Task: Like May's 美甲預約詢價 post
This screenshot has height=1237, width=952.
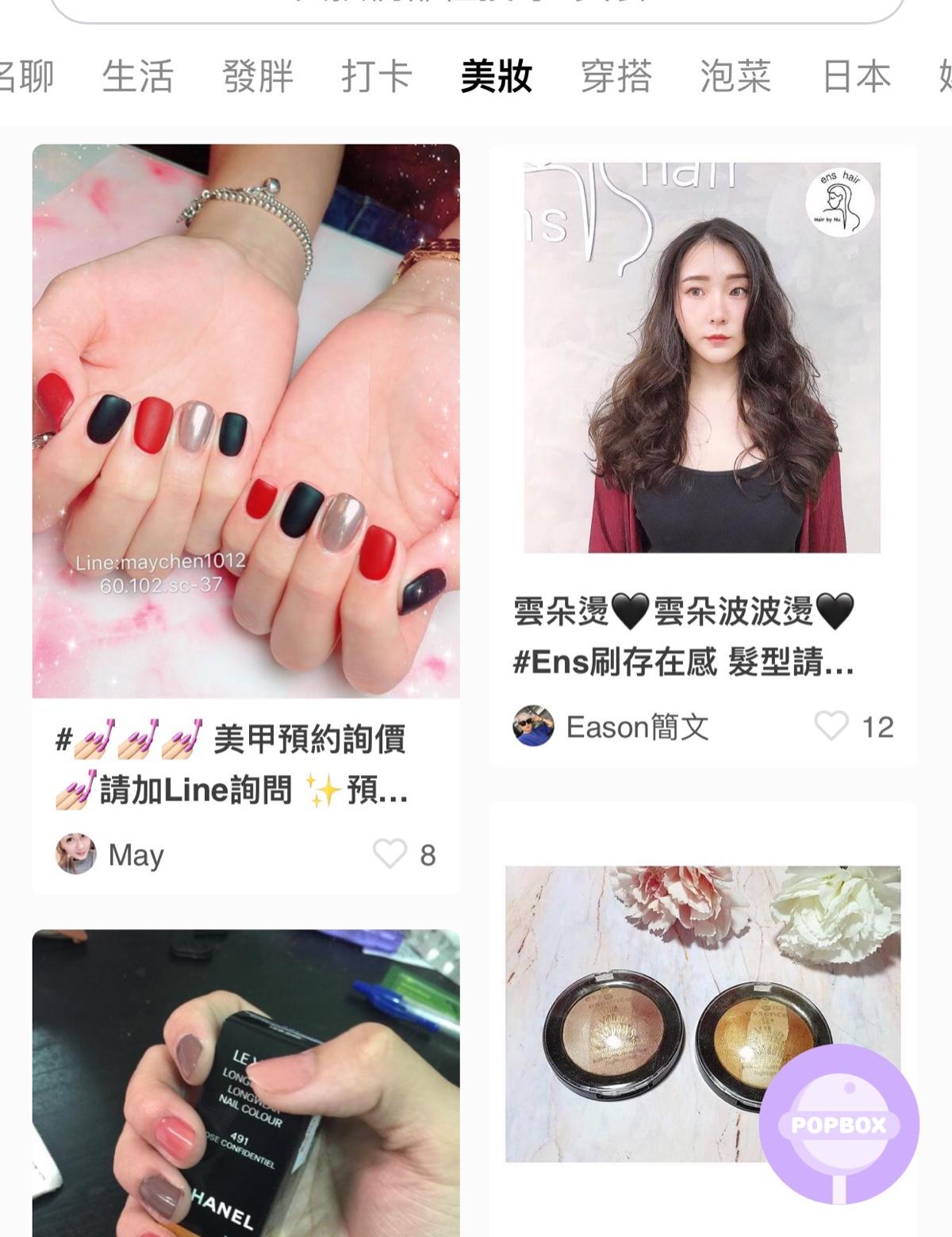Action: [390, 855]
